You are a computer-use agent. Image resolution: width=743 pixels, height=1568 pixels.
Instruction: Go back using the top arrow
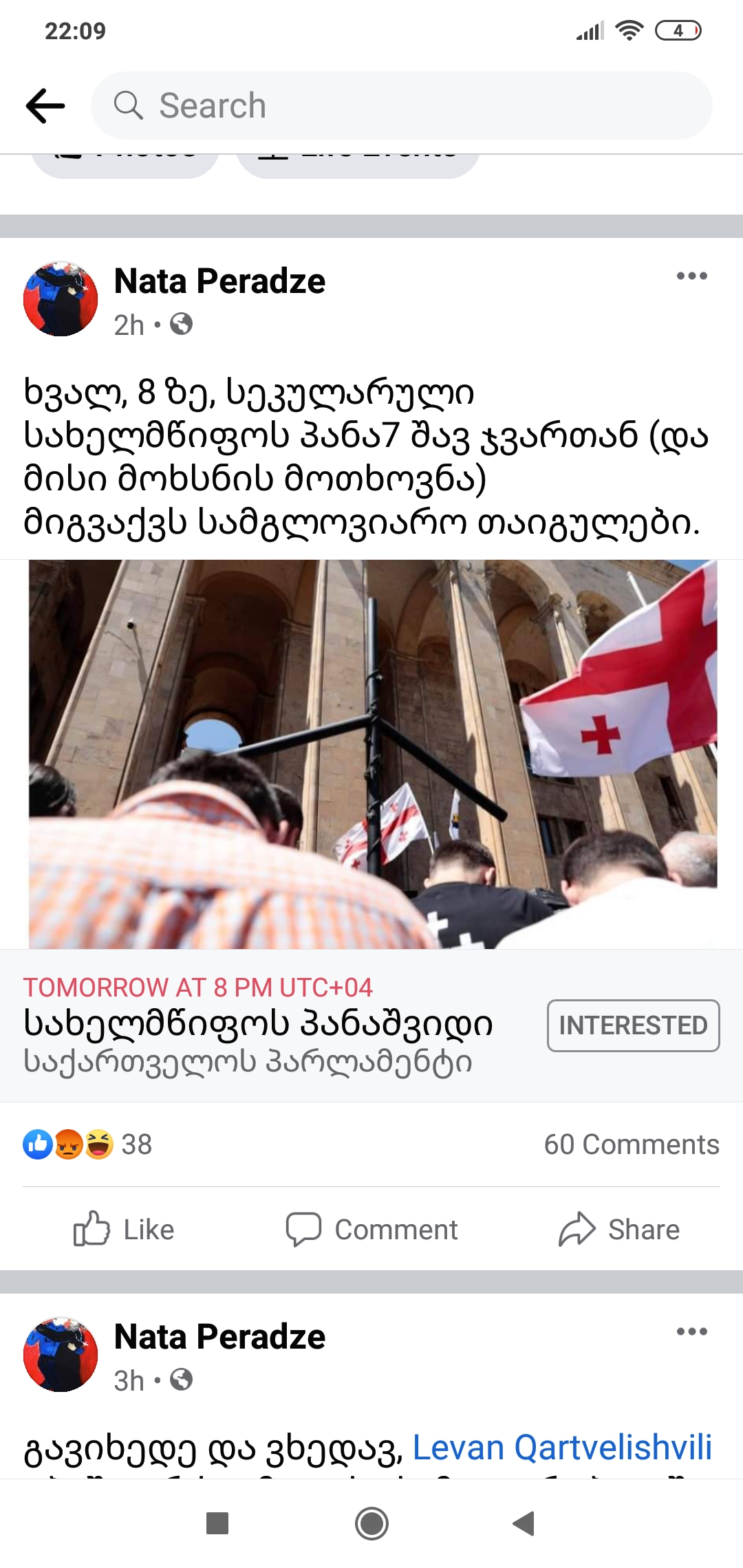pos(45,106)
